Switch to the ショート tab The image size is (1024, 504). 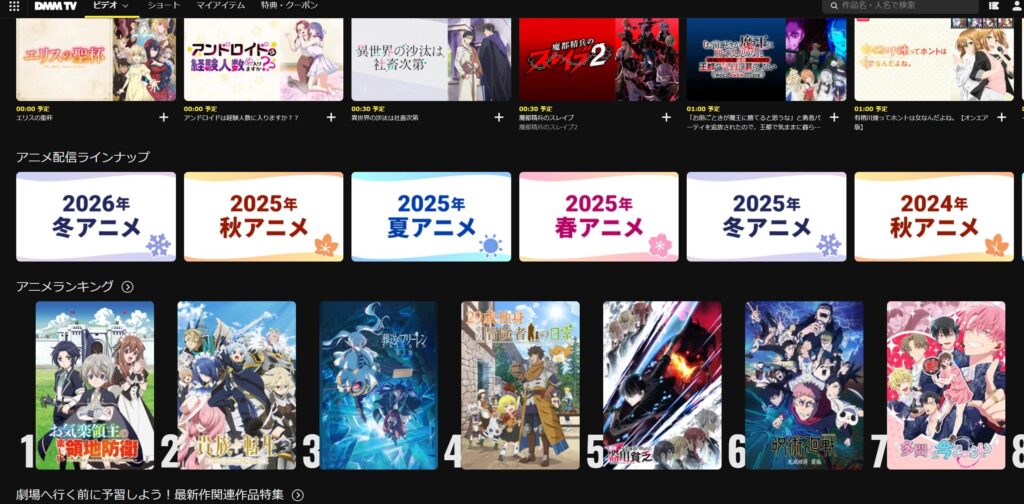coord(164,6)
